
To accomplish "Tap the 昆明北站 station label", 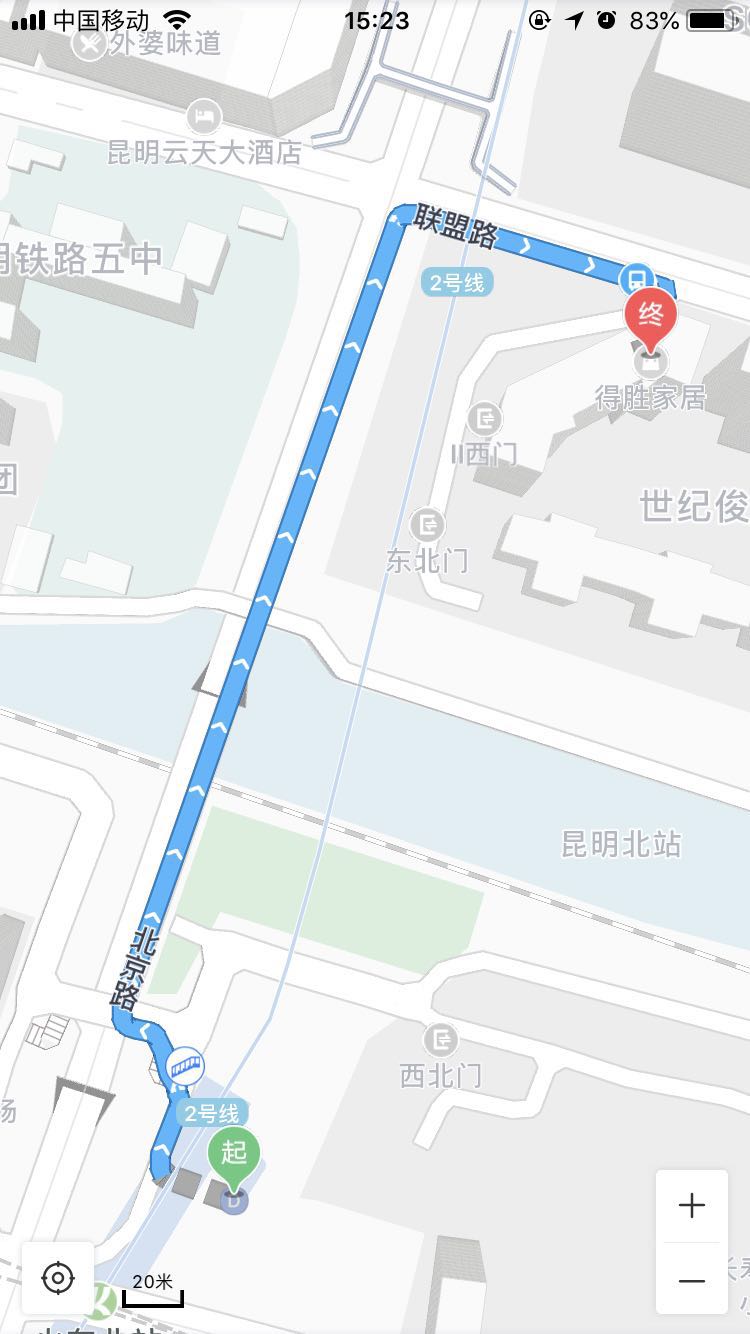I will pos(618,845).
